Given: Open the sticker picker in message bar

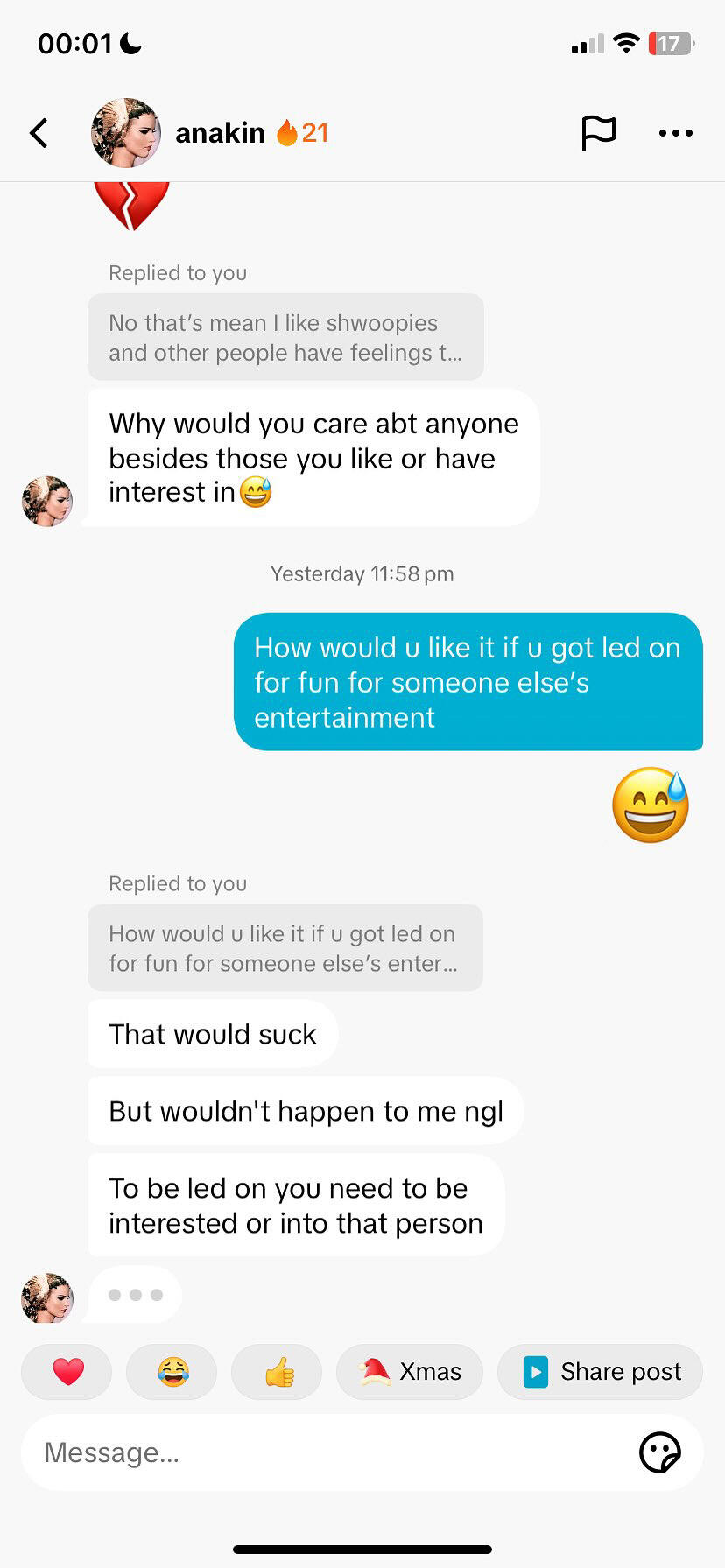Looking at the screenshot, I should [x=659, y=1452].
